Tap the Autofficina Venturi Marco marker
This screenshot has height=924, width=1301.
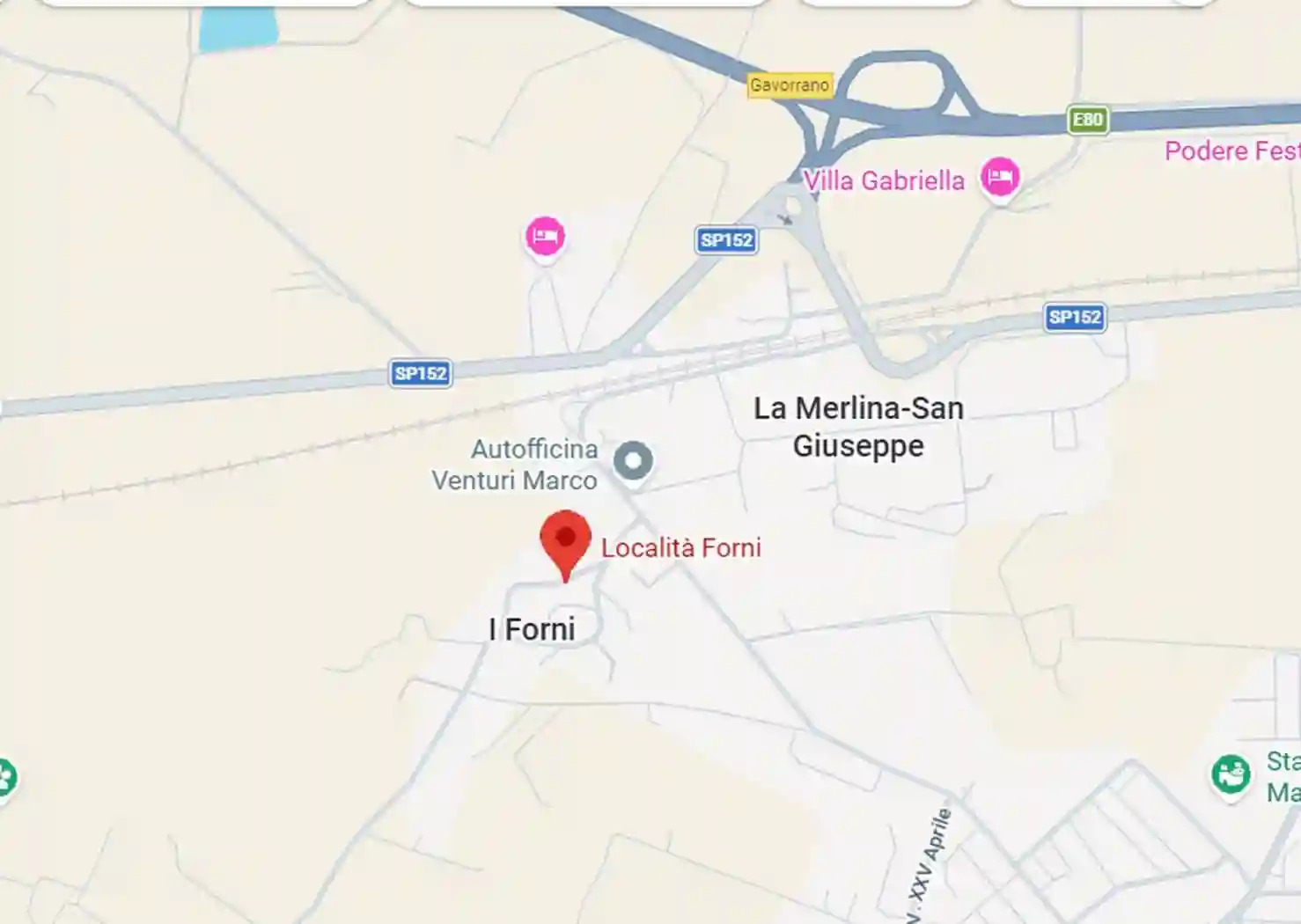tap(633, 460)
